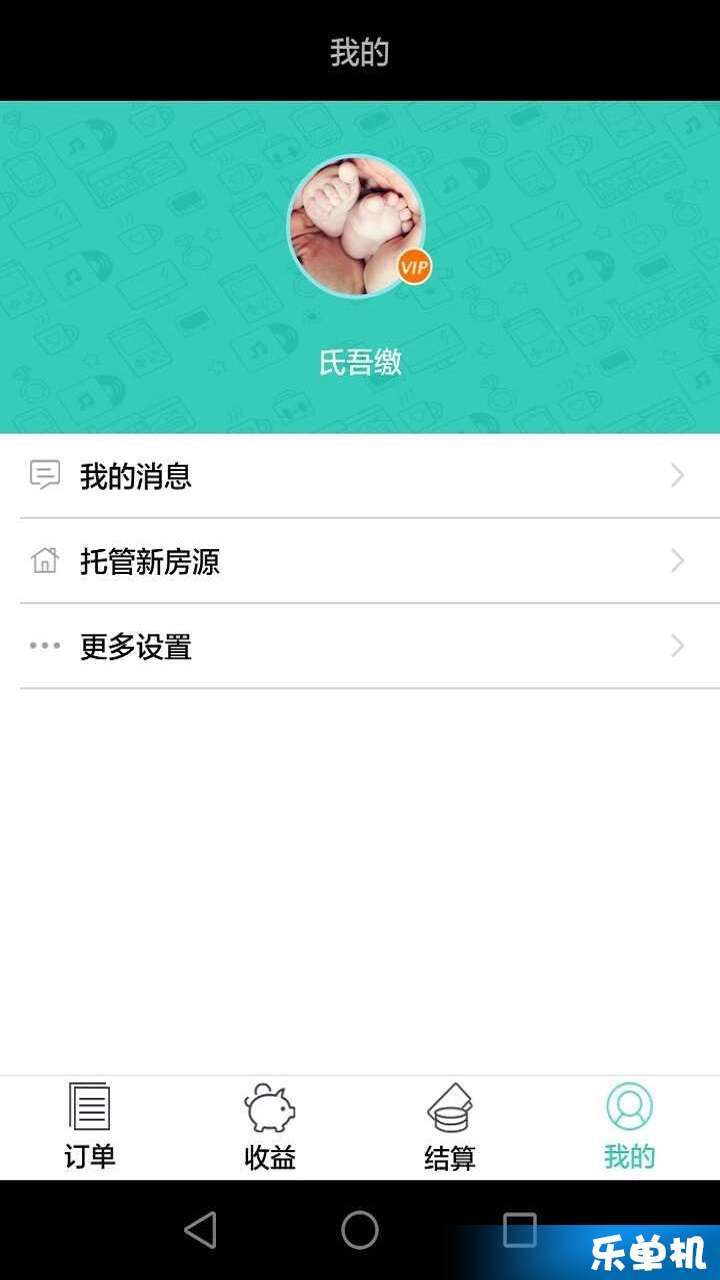Switch to the 收益 tab
Viewport: 720px width, 1280px height.
pos(270,1128)
